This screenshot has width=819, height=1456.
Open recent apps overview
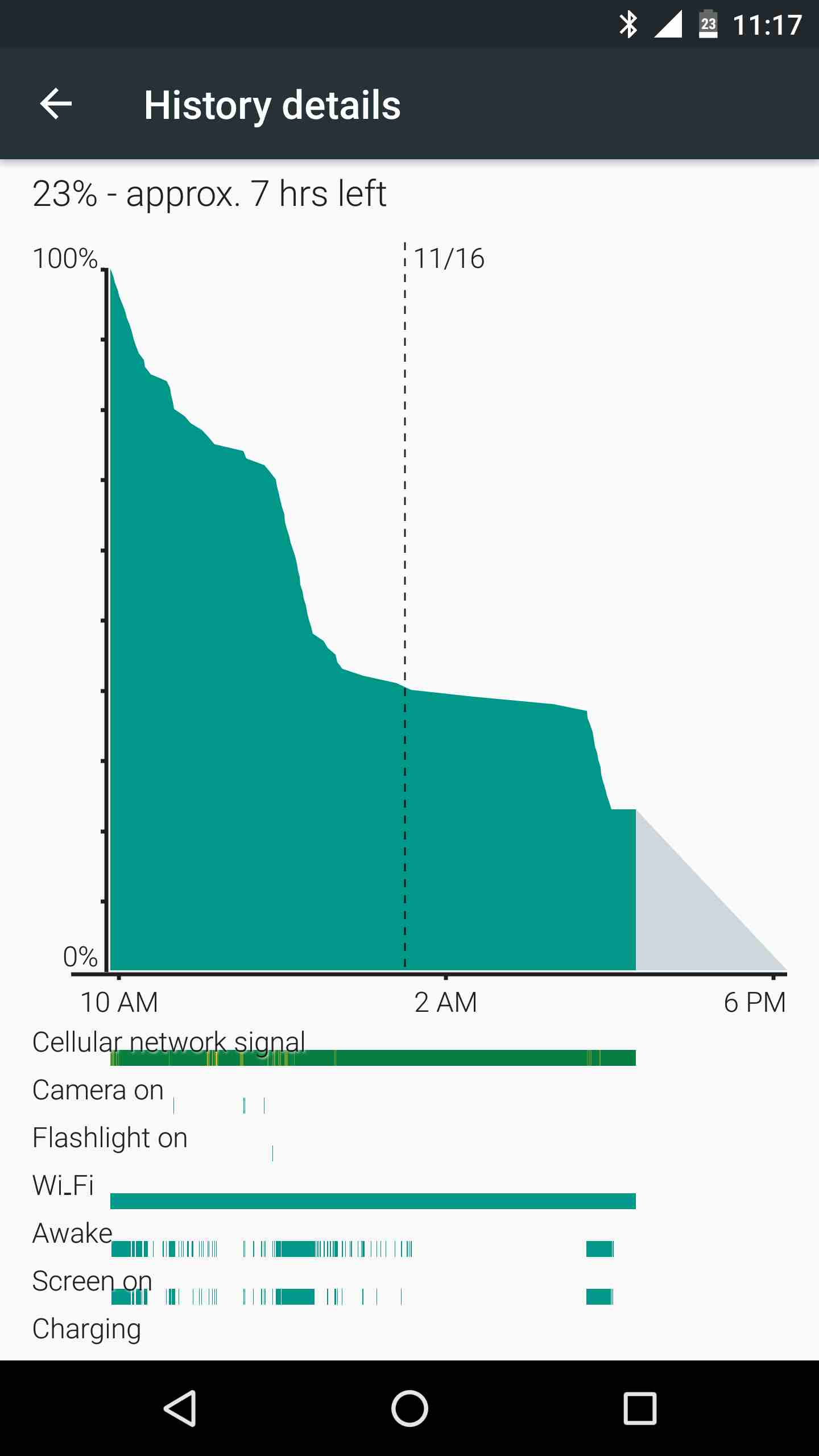click(640, 1408)
